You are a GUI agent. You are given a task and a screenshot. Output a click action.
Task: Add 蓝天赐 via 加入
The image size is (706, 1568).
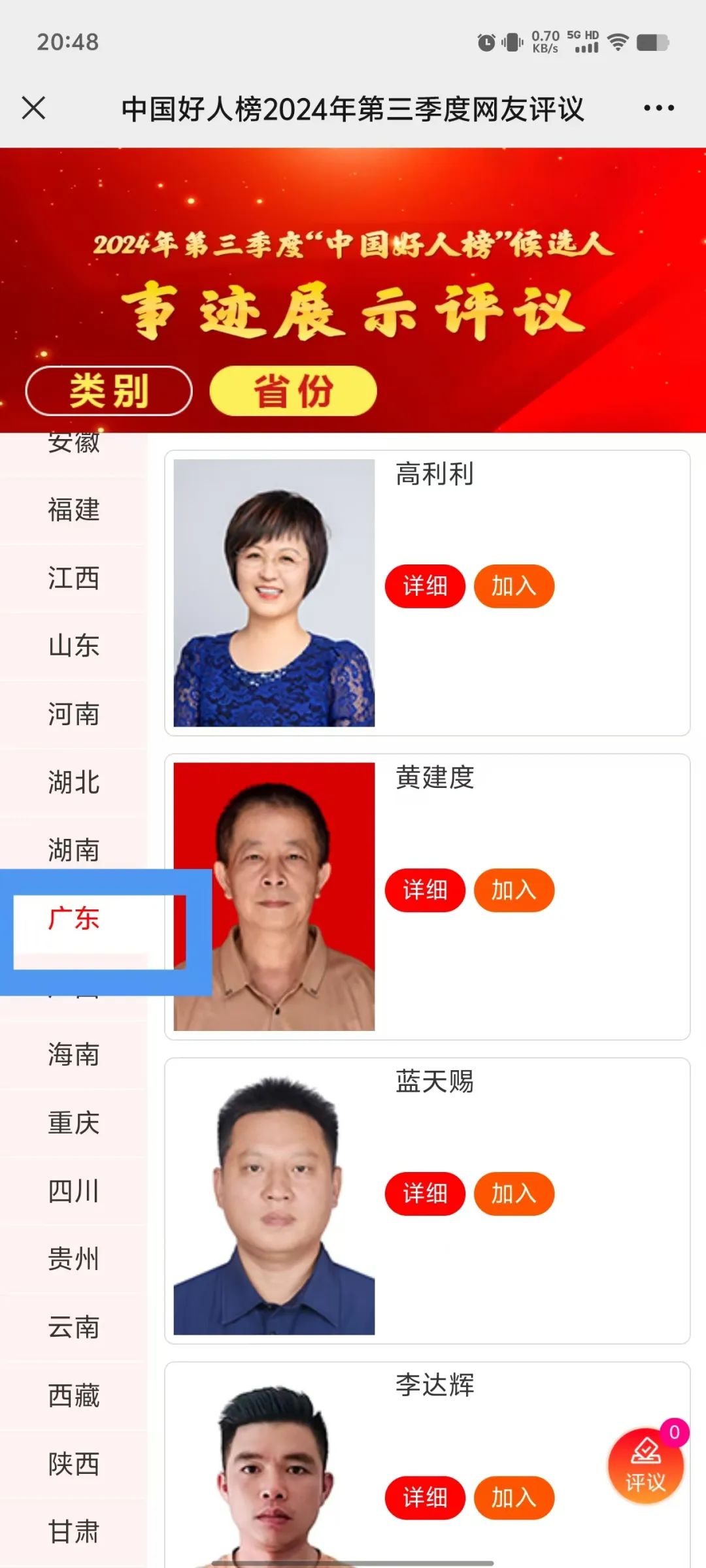514,1194
